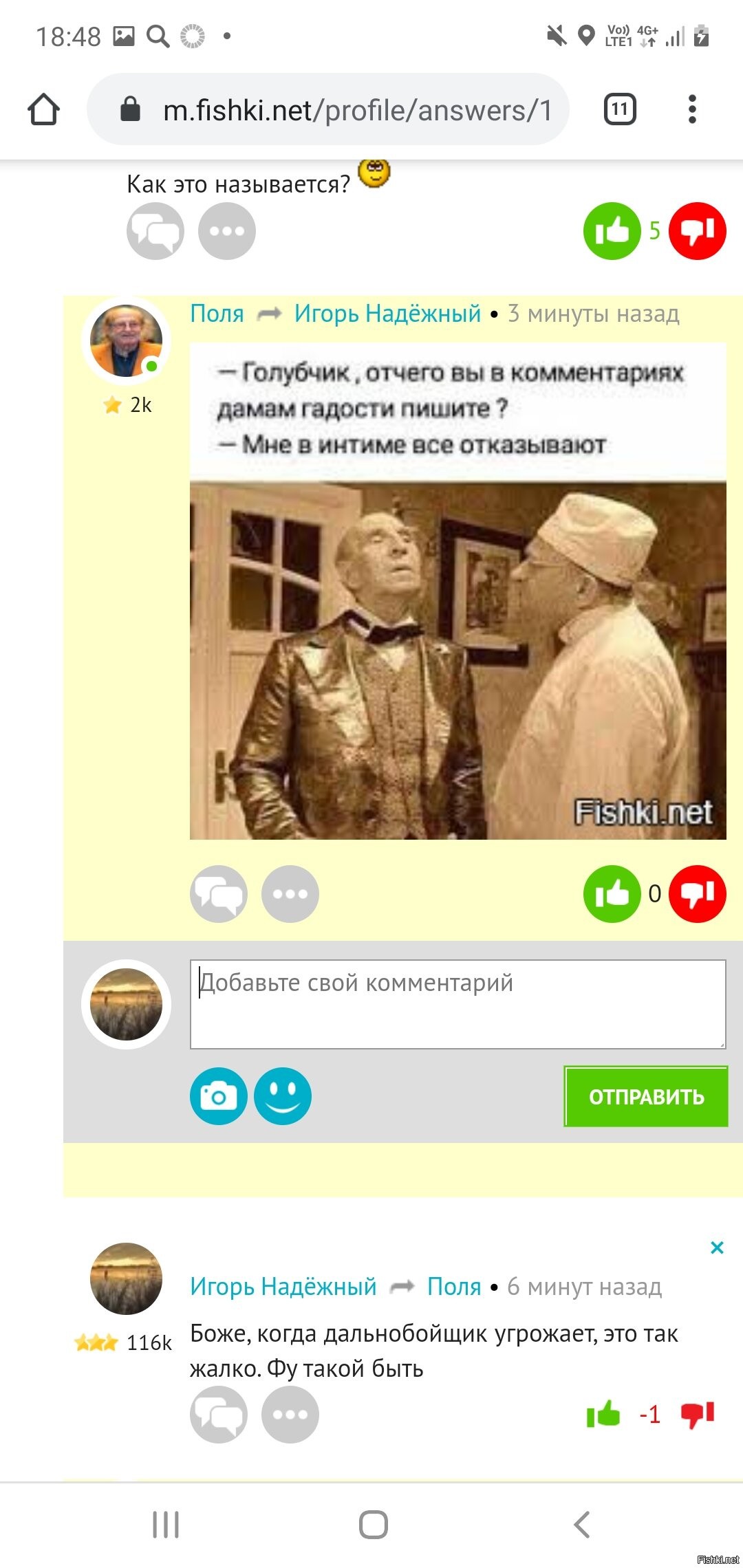The height and width of the screenshot is (1568, 743).
Task: Open Поля's profile from her avatar
Action: pyautogui.click(x=127, y=341)
